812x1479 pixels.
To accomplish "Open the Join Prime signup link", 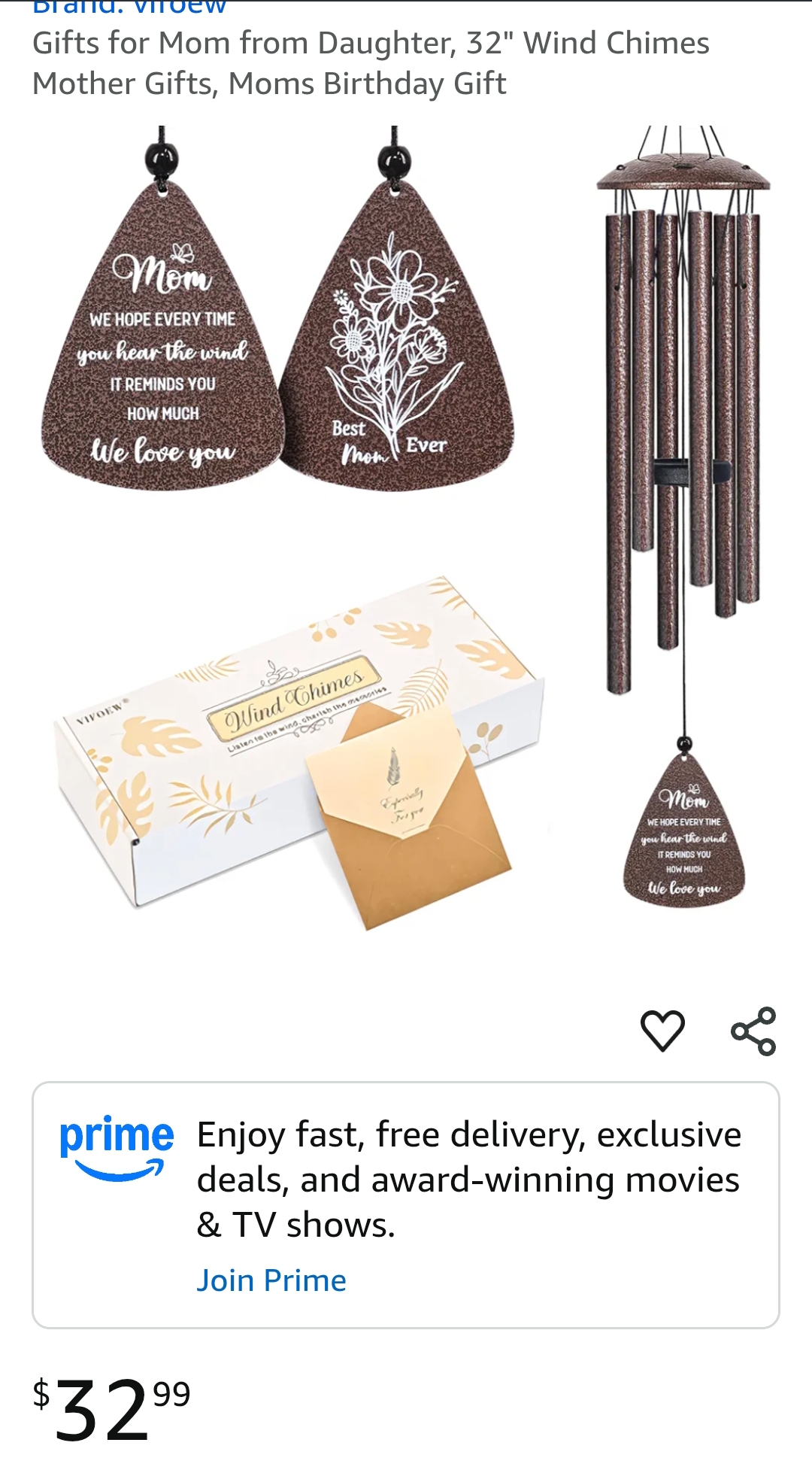I will [x=271, y=1280].
